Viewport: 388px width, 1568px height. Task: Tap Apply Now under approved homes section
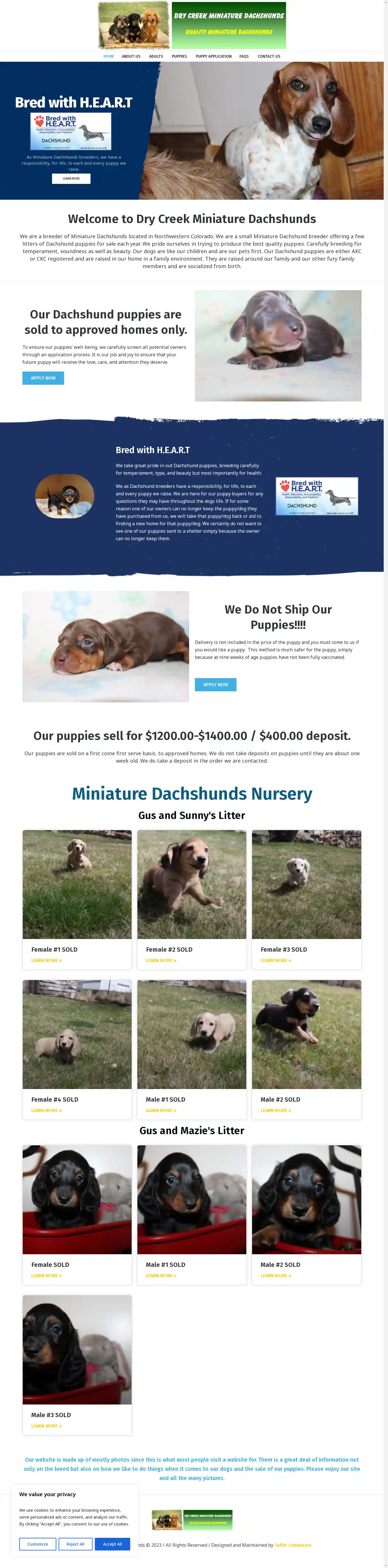click(43, 378)
